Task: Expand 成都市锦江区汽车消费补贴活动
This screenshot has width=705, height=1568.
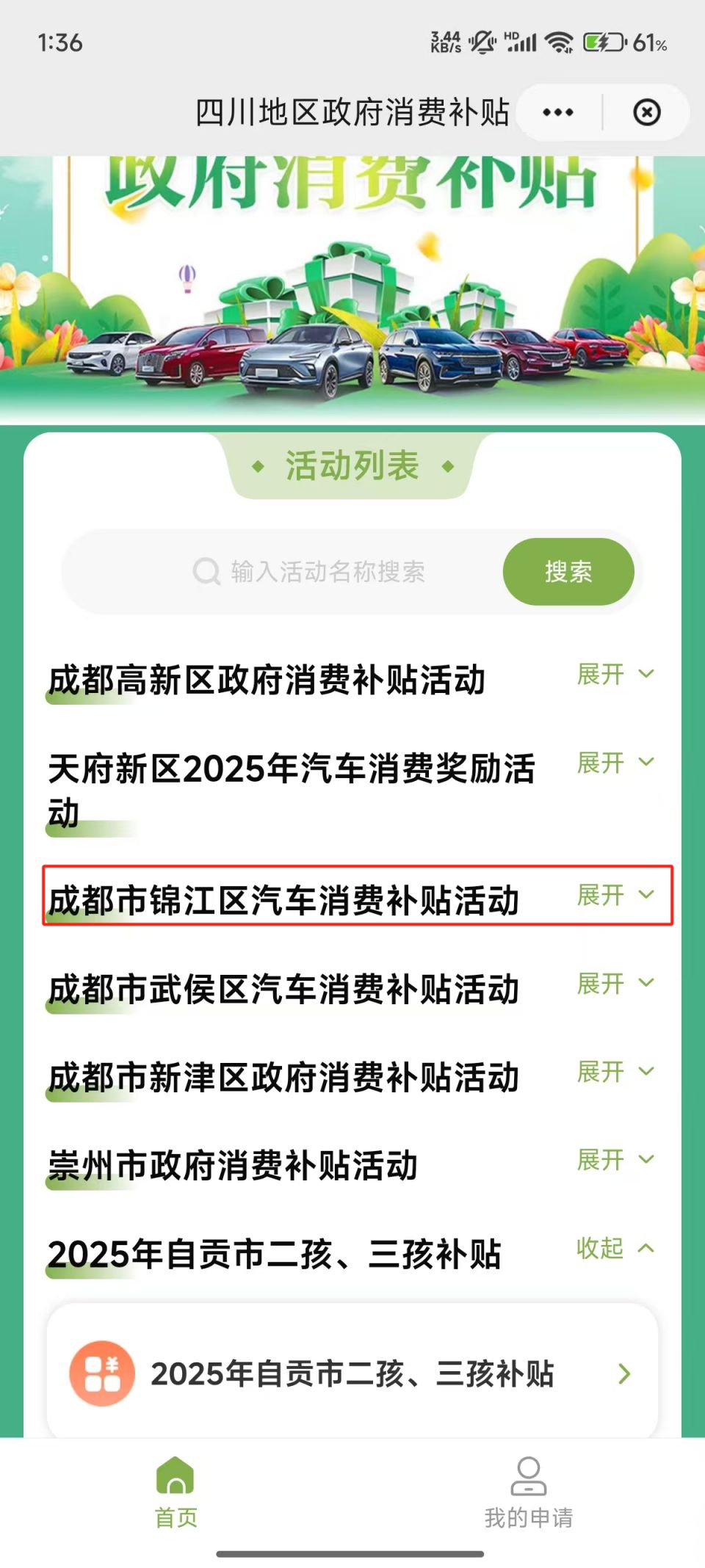Action: (615, 895)
